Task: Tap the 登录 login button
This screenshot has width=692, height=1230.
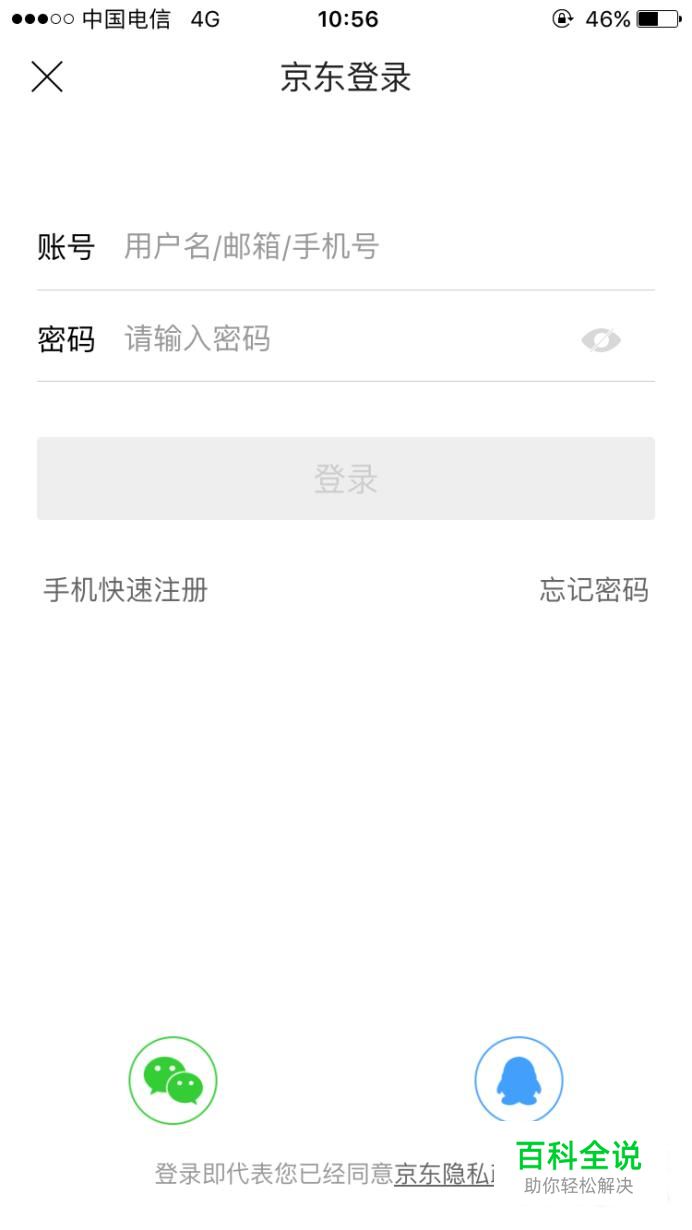Action: click(346, 478)
